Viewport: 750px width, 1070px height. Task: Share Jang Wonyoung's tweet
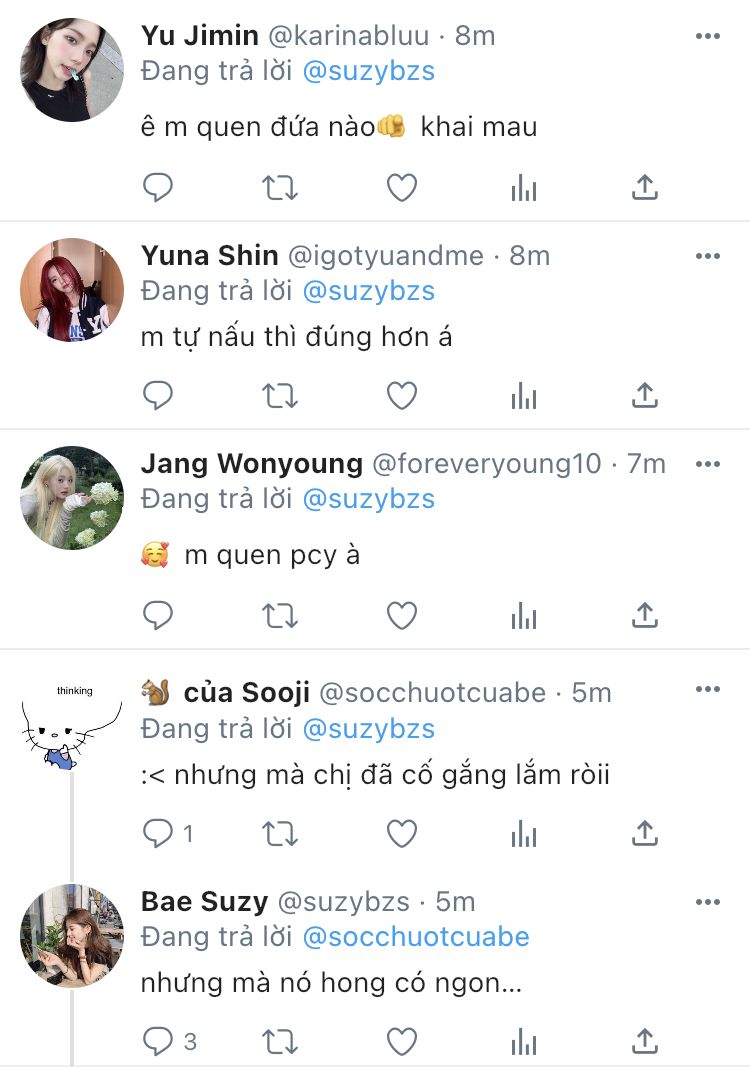[x=645, y=614]
